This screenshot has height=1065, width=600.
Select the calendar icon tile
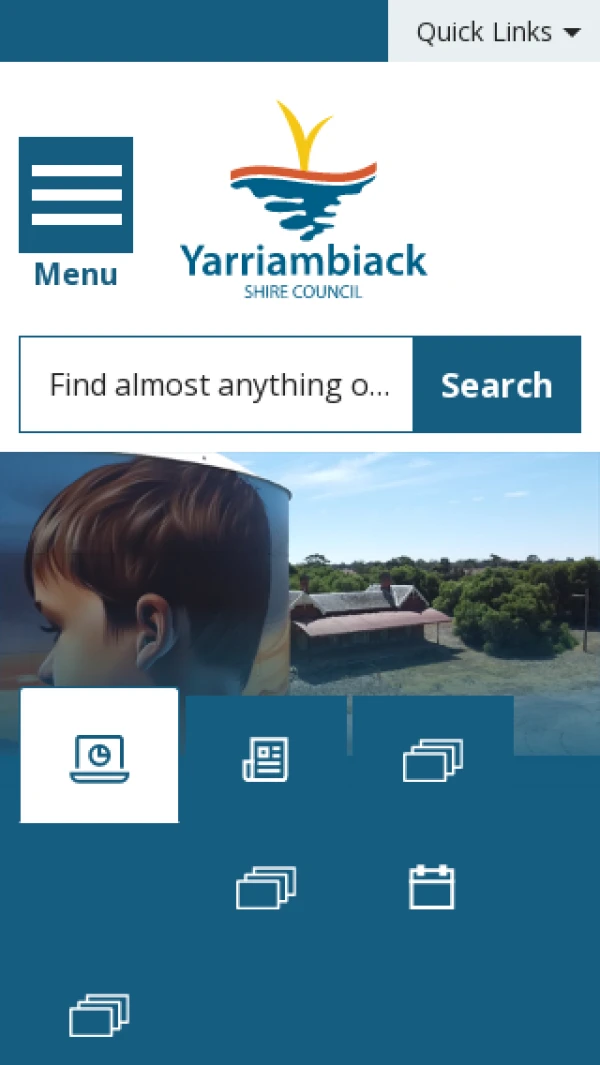pos(432,887)
